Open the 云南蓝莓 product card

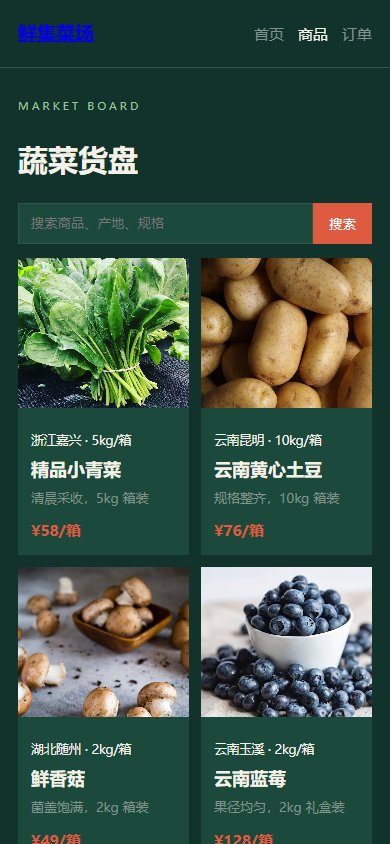pos(286,705)
